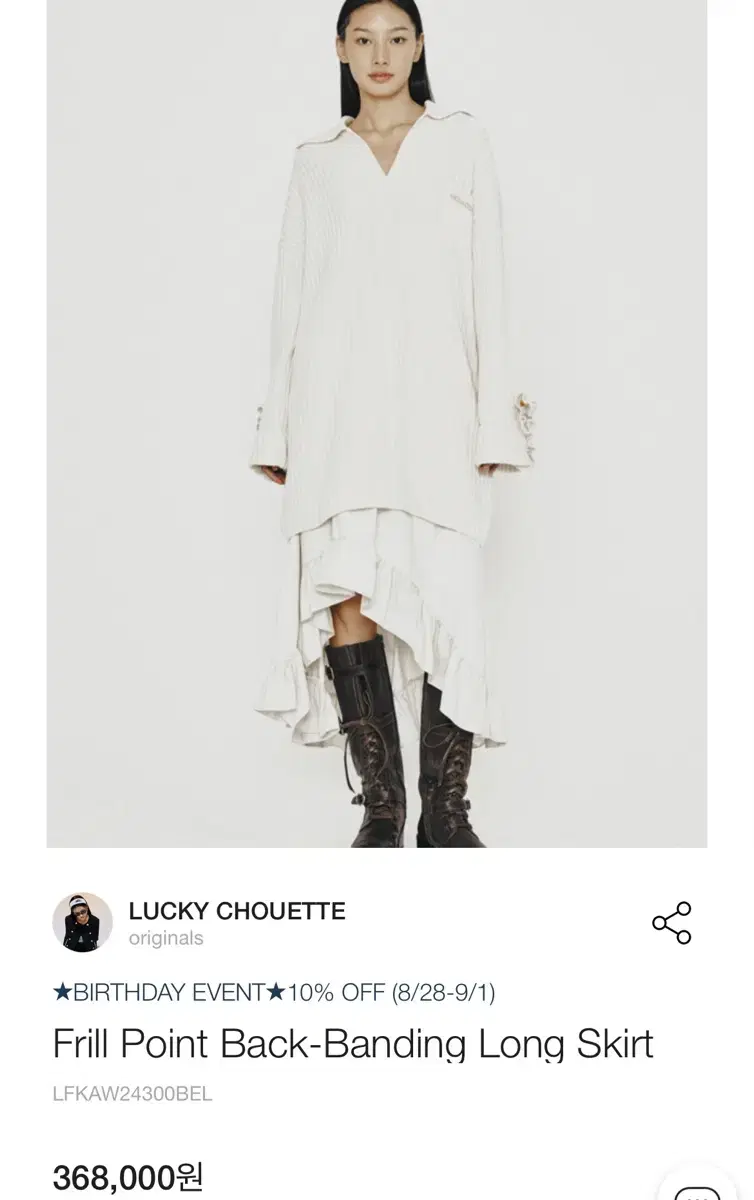The height and width of the screenshot is (1200, 754).
Task: Open the LUCKY CHOUETTE brand profile avatar
Action: point(83,920)
